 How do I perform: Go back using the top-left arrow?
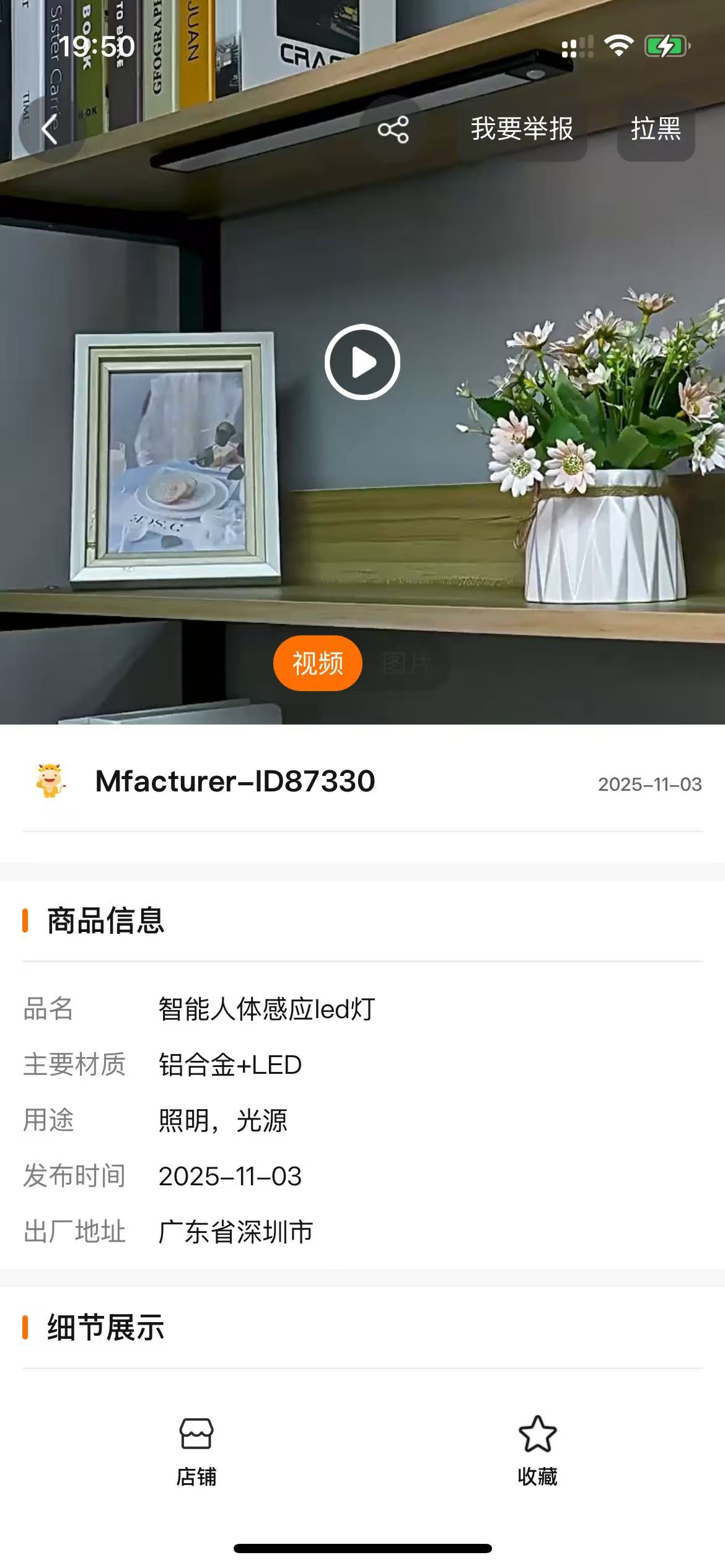tap(50, 130)
